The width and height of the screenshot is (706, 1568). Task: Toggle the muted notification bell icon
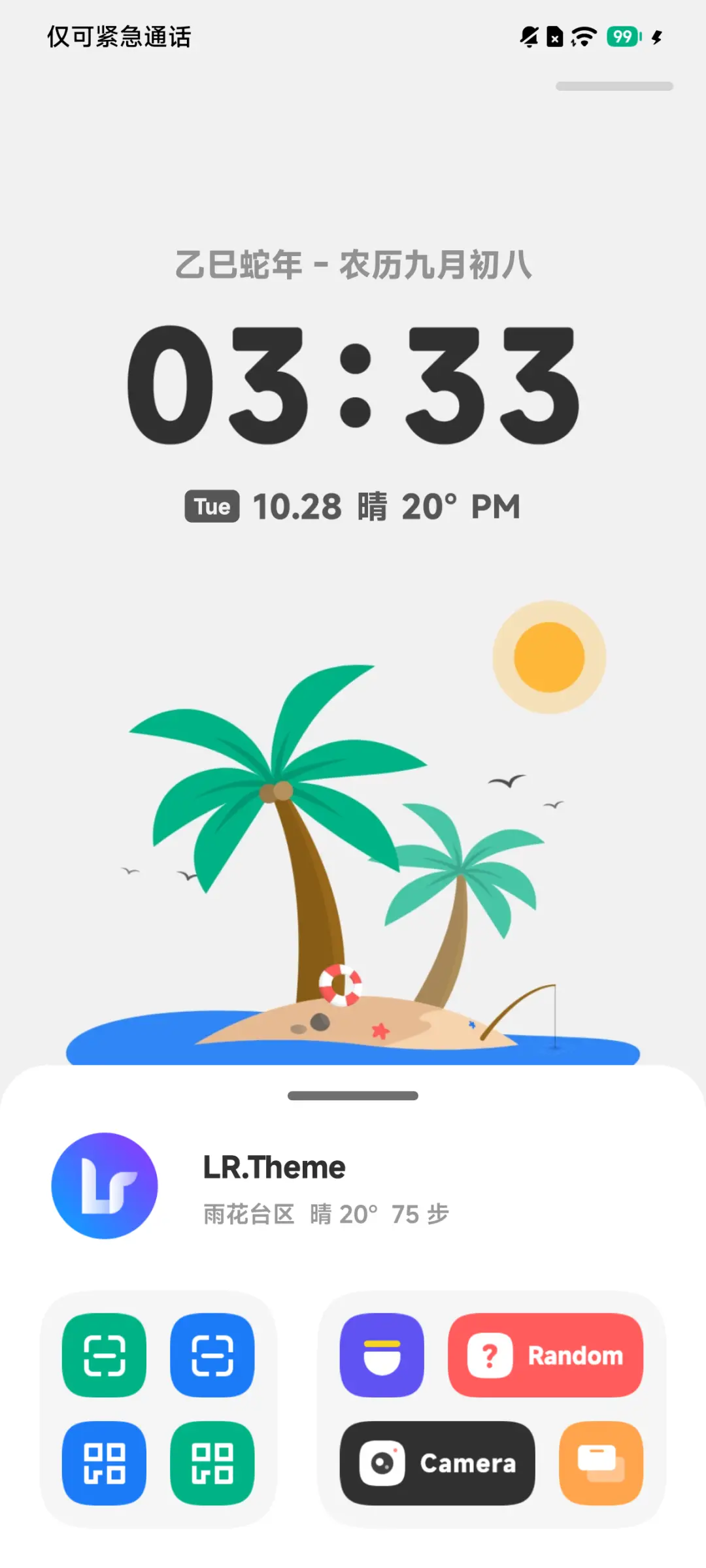529,36
